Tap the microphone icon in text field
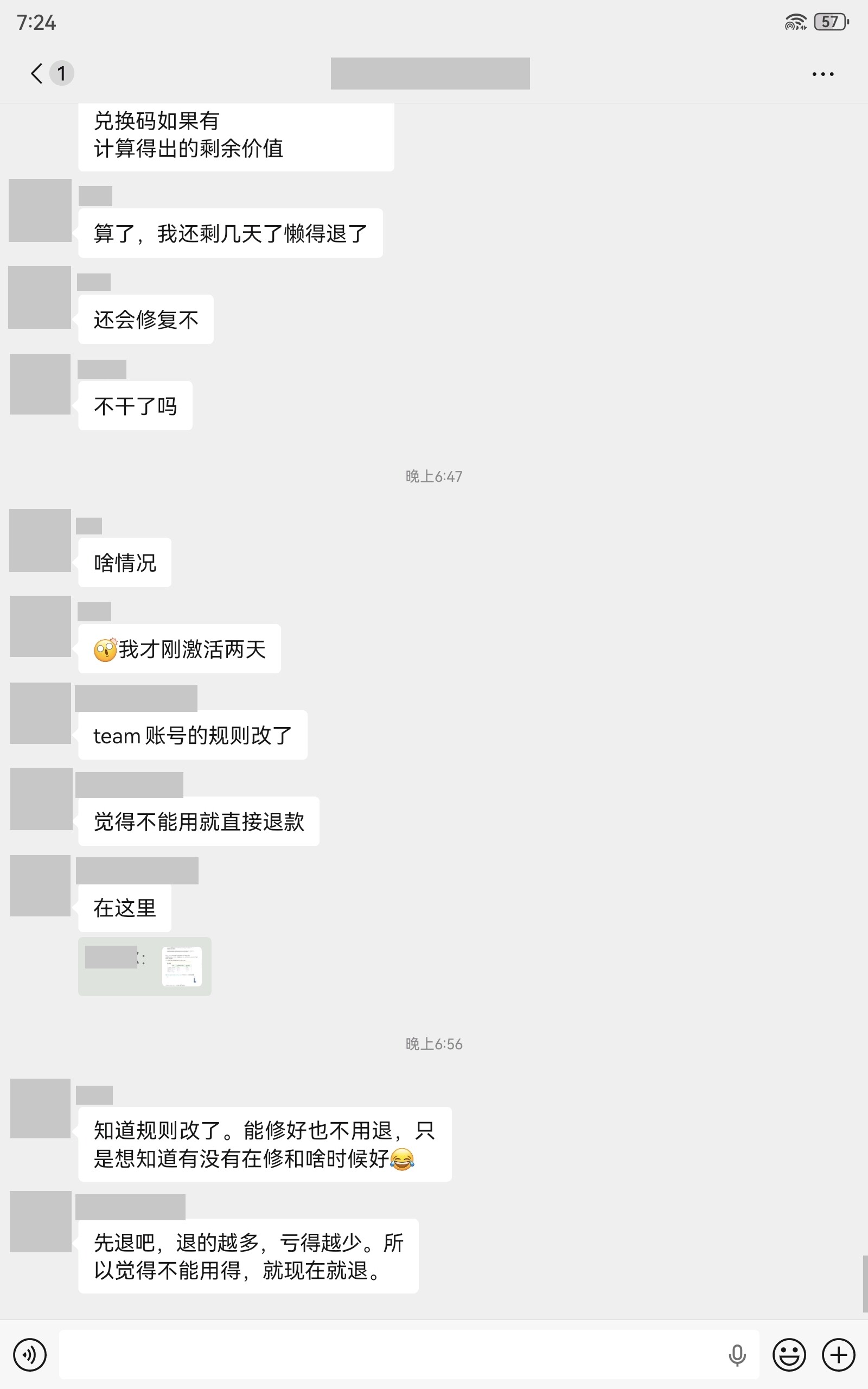Image resolution: width=868 pixels, height=1389 pixels. click(x=737, y=1355)
